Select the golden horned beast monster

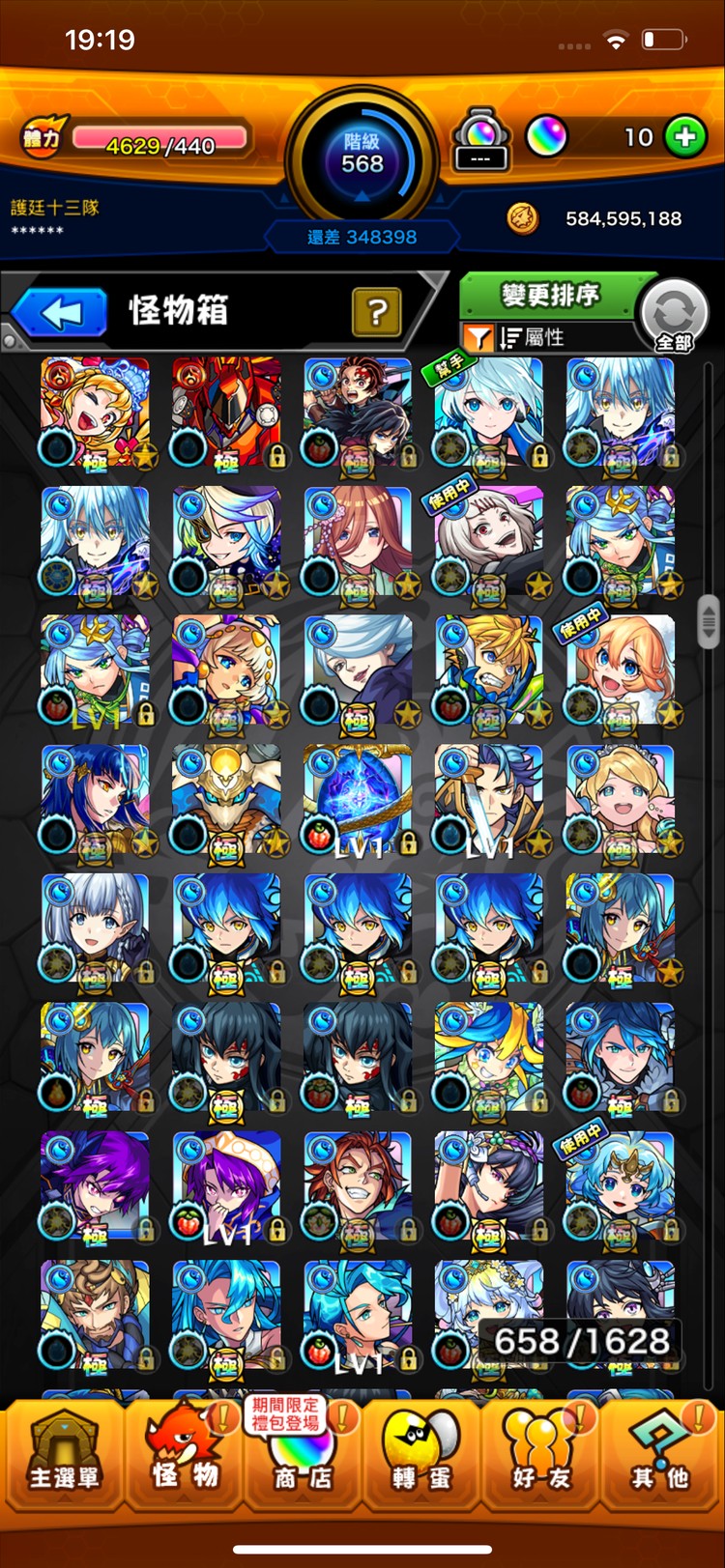point(226,800)
